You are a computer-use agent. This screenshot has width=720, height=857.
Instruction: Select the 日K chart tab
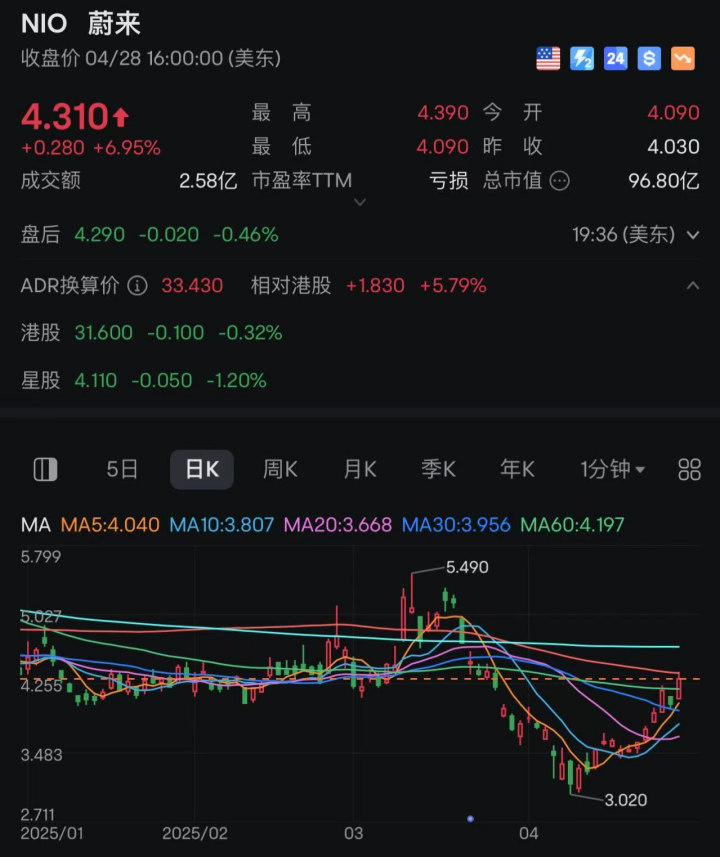click(x=201, y=469)
